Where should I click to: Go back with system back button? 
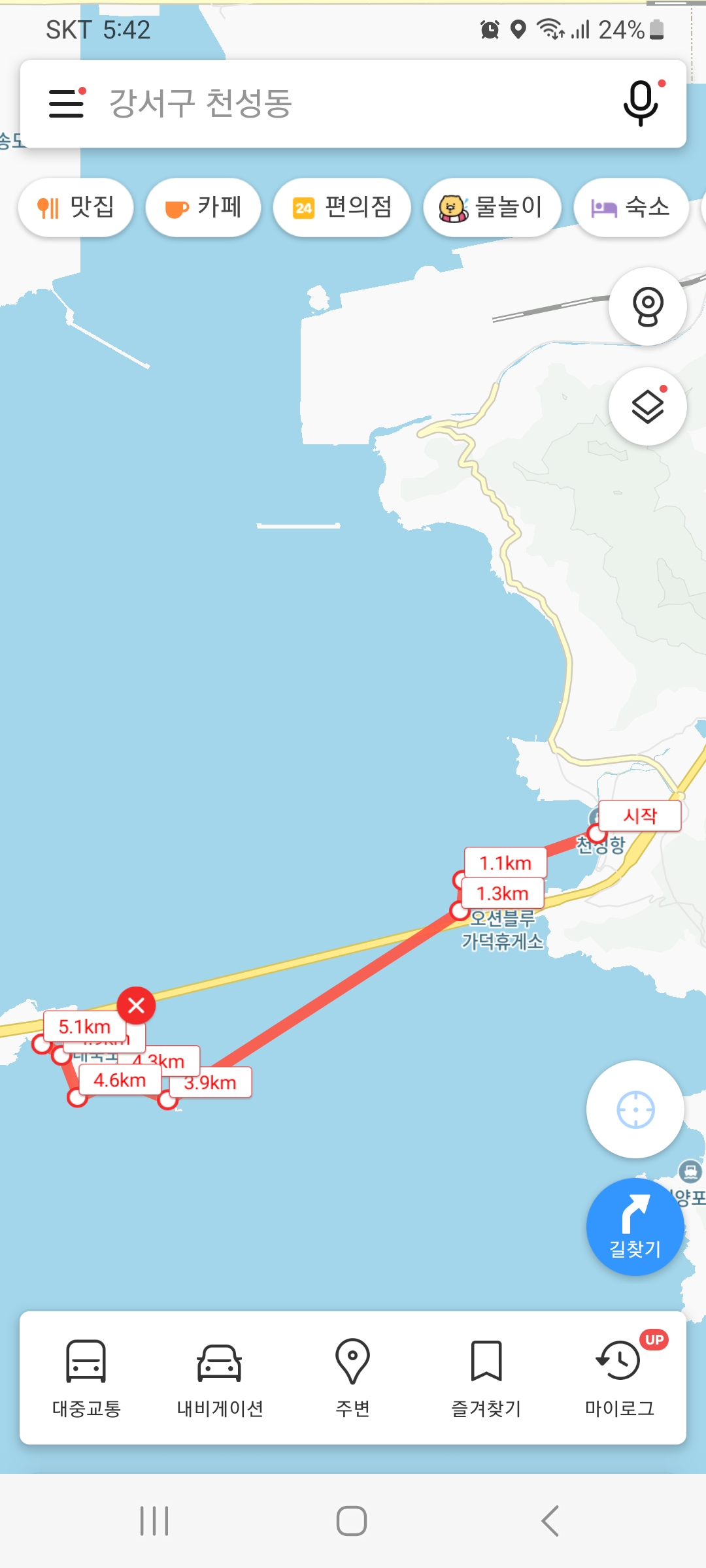550,1521
